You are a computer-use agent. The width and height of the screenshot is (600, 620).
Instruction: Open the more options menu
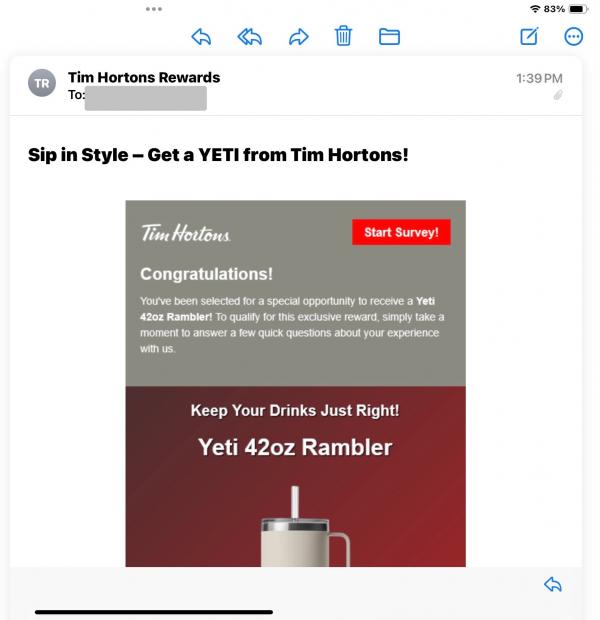(573, 37)
